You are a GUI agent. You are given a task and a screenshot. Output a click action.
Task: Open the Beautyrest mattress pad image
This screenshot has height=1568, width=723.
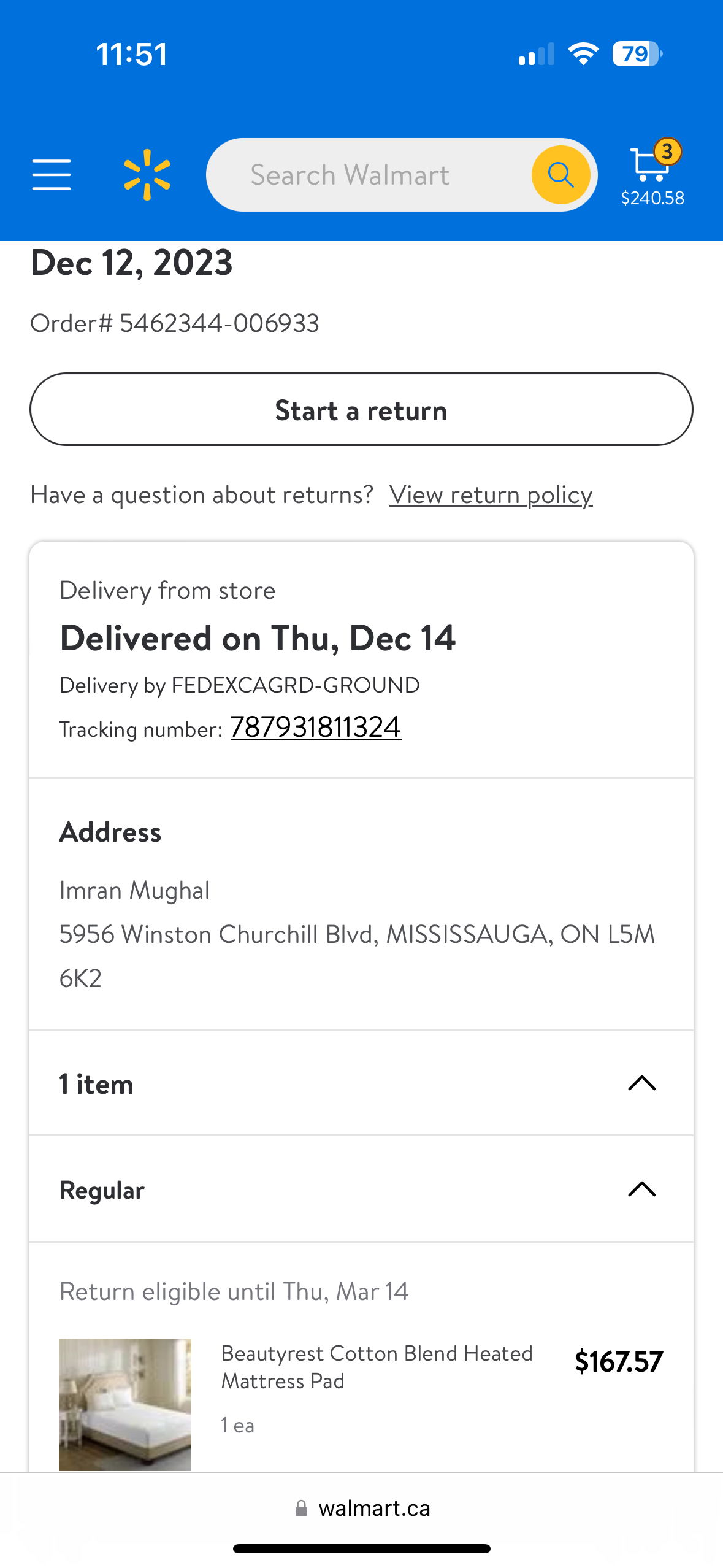click(x=125, y=1404)
